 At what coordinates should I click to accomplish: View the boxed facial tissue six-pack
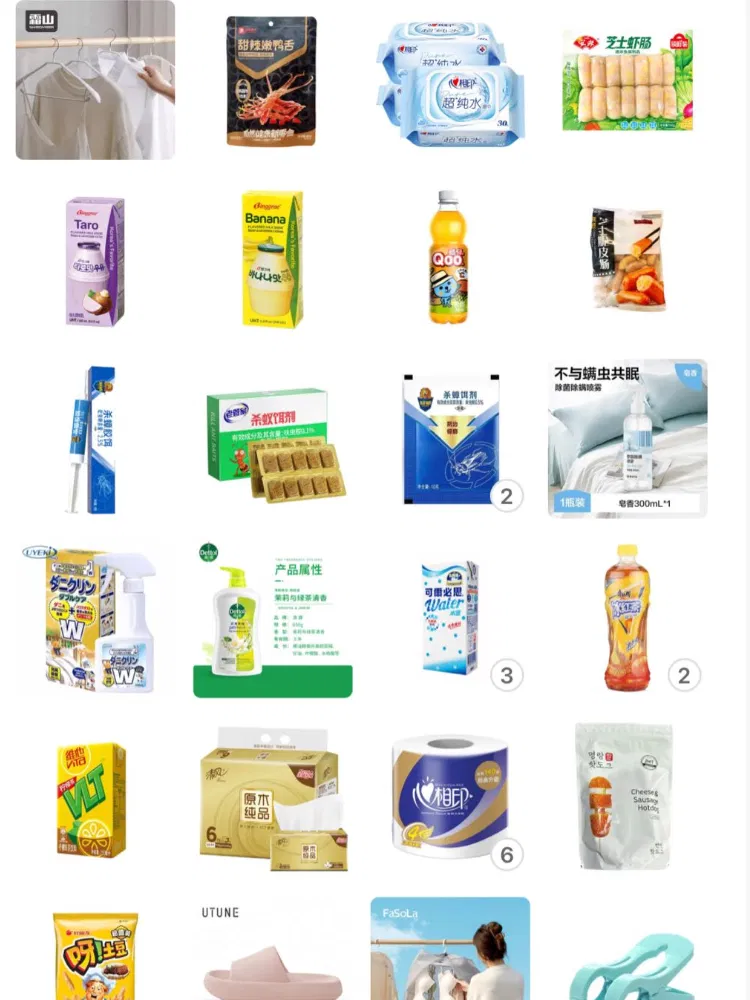click(x=272, y=798)
